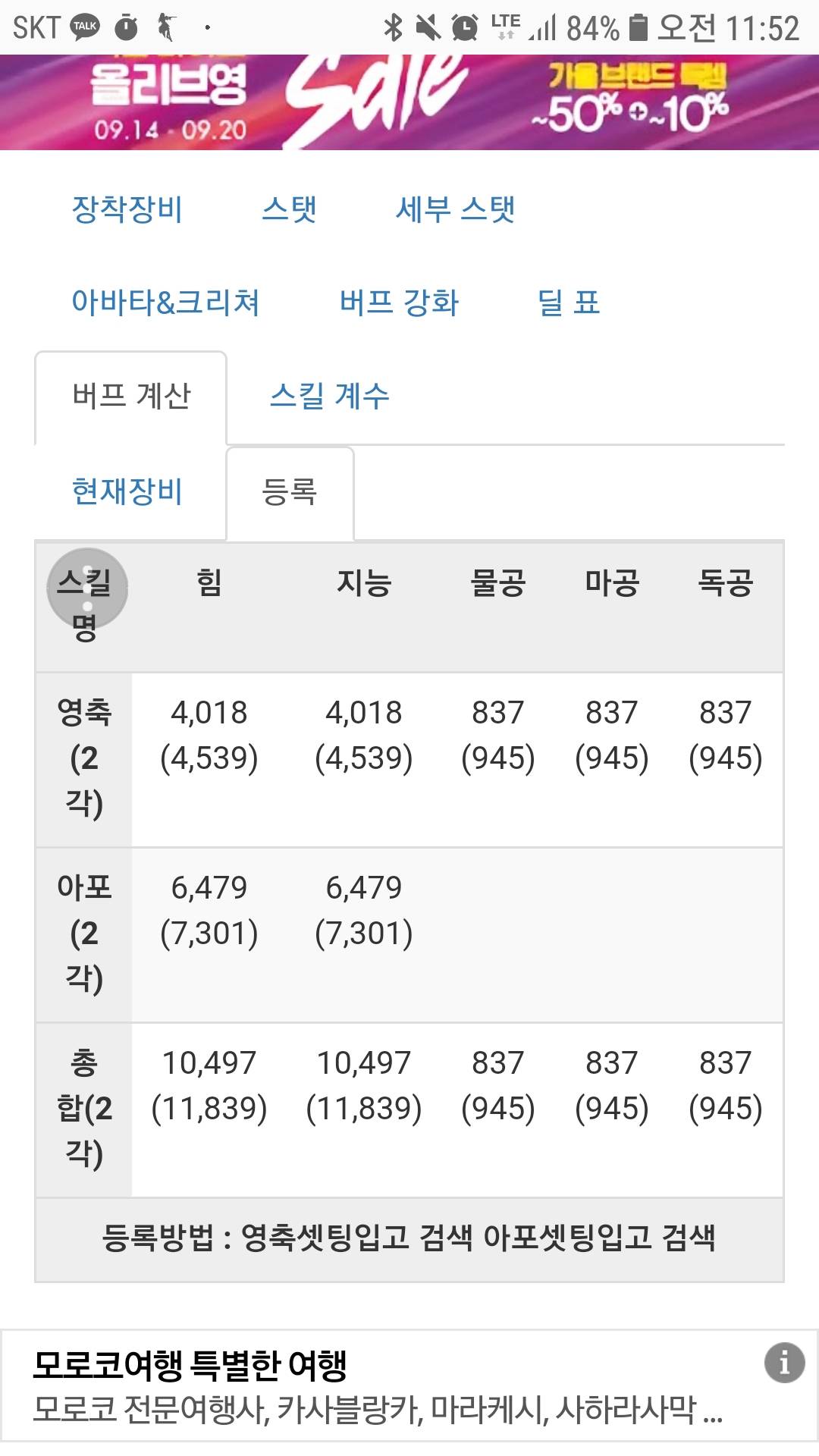
Task: Go to the 버프 강화 tab
Action: click(399, 303)
